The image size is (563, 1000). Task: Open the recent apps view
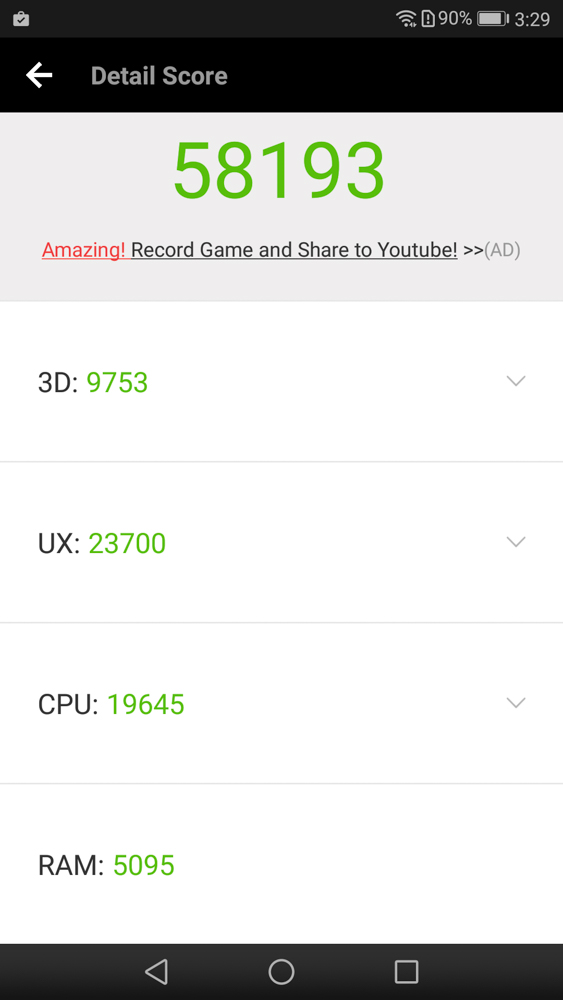pos(406,972)
